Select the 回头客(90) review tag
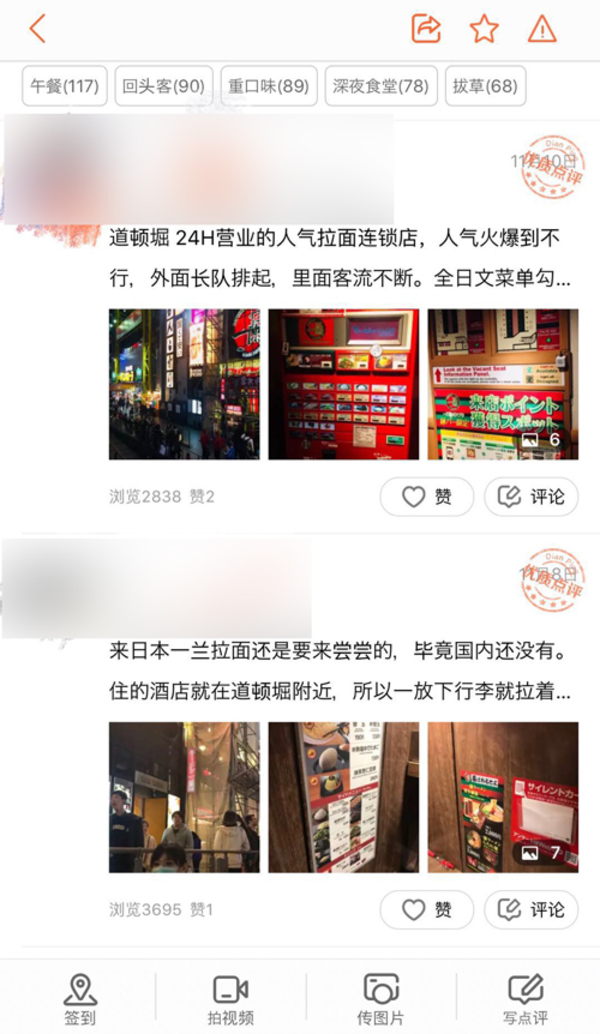The width and height of the screenshot is (600, 1034). coord(162,86)
